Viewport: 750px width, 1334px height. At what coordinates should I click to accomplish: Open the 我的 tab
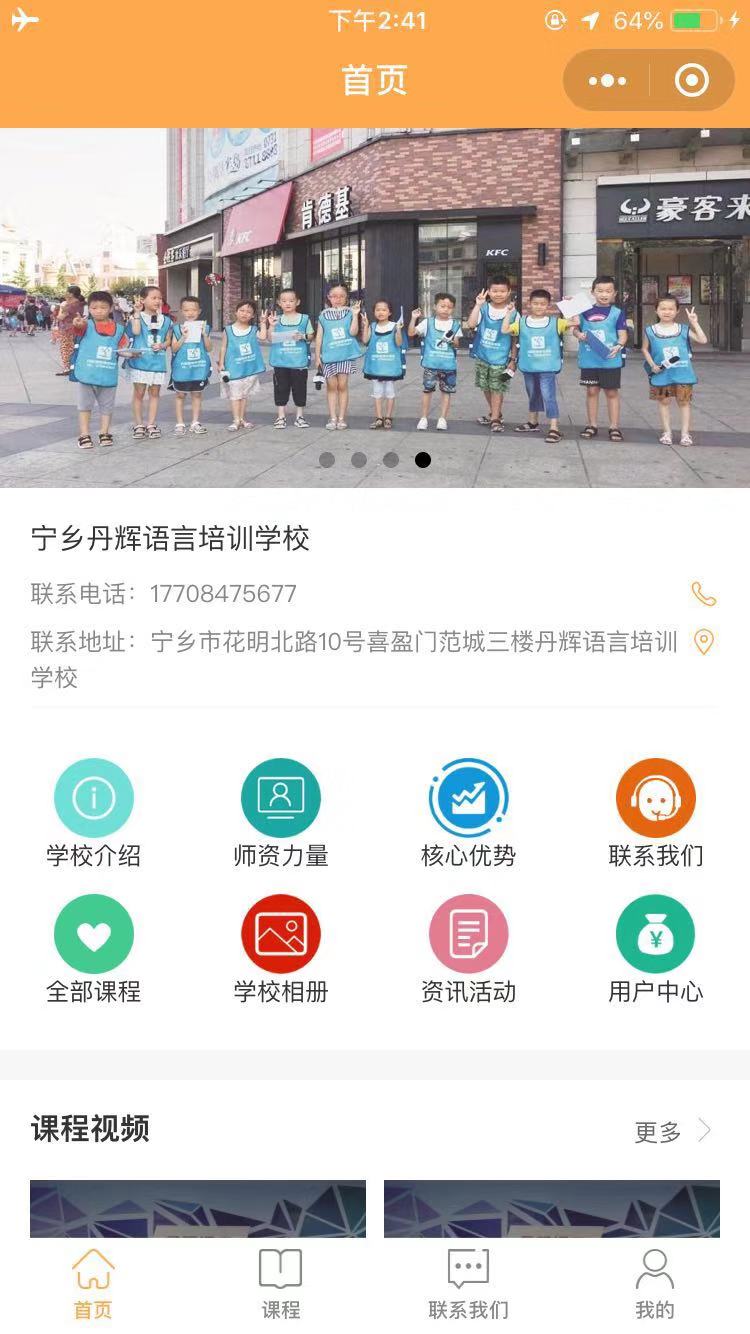click(x=655, y=1284)
